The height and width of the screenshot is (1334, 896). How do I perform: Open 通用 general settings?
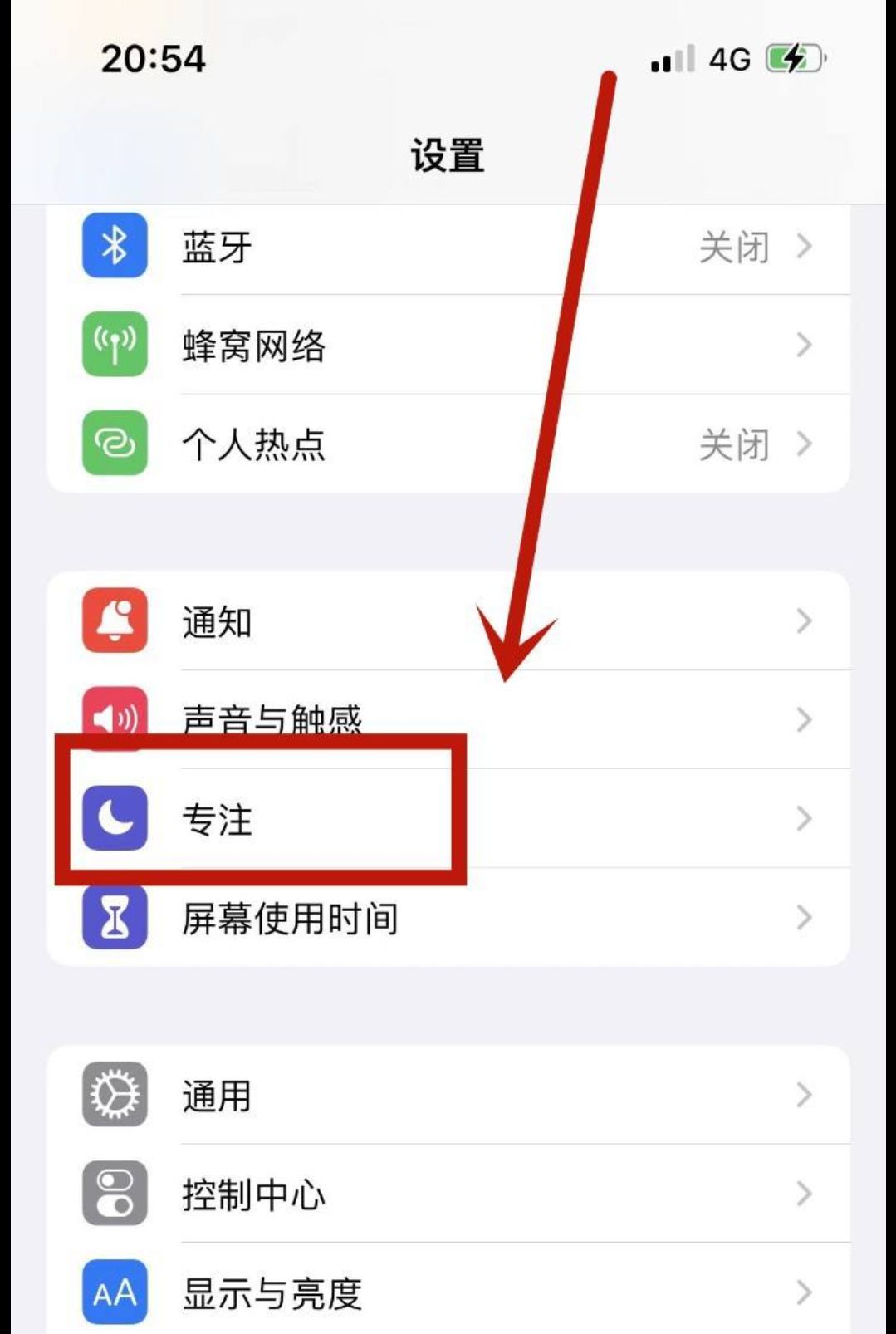(448, 1096)
